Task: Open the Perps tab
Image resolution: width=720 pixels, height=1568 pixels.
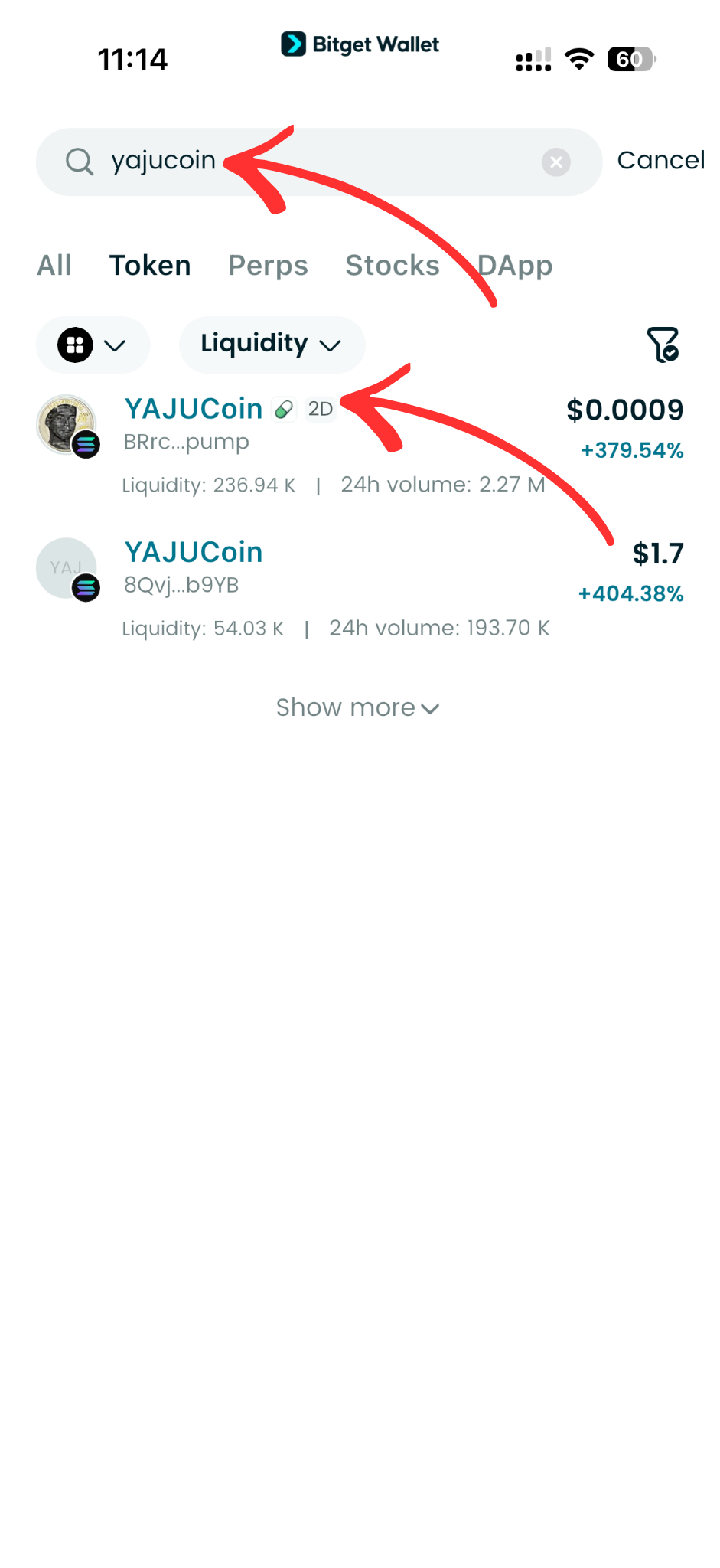Action: [268, 266]
